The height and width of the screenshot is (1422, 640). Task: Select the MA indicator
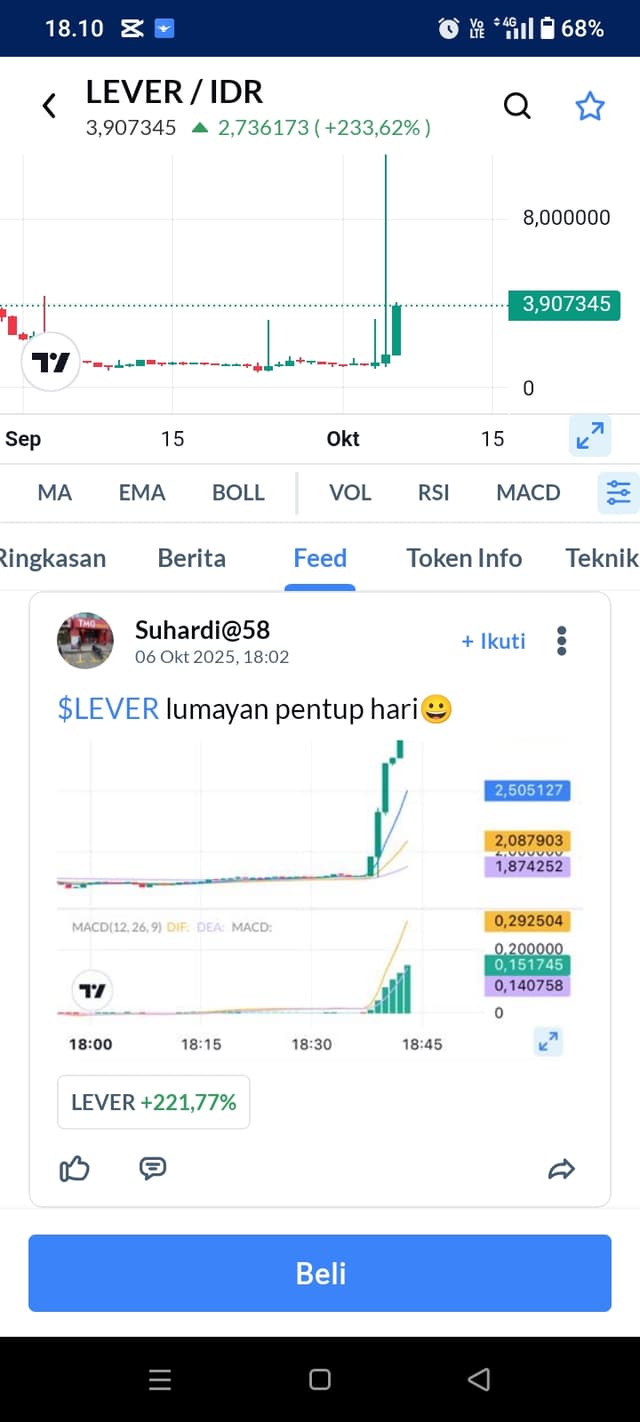54,492
